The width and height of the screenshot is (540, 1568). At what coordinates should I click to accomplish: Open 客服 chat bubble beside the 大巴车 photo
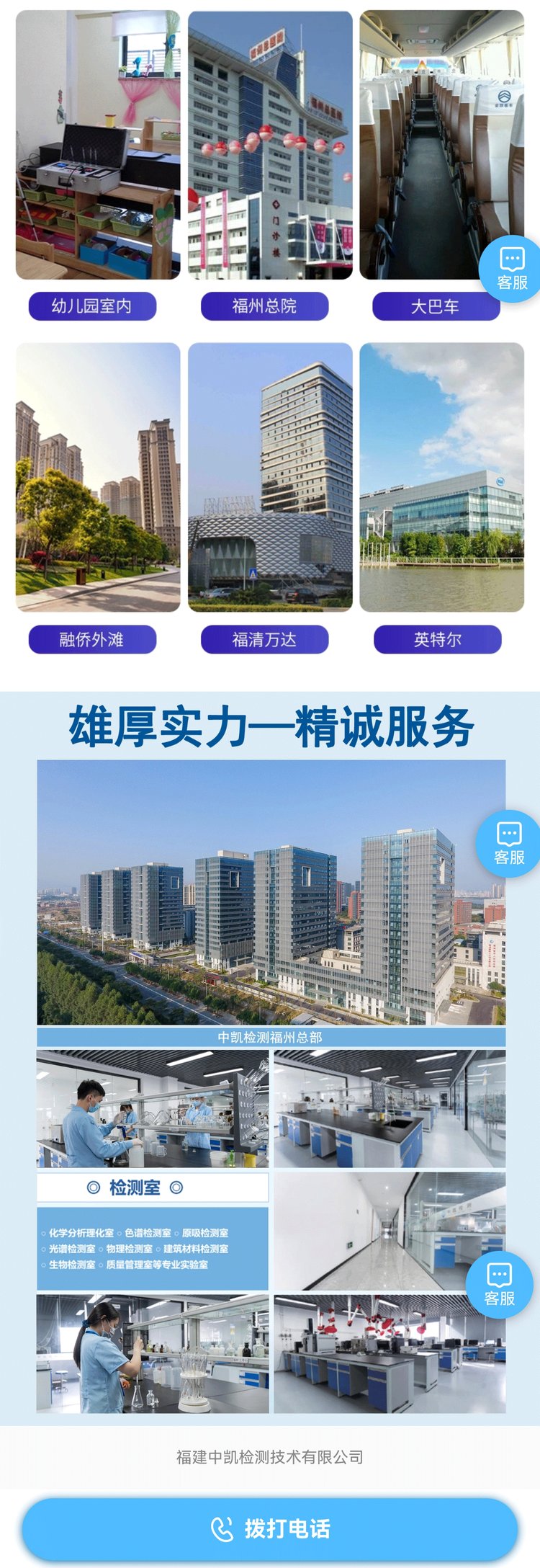point(511,269)
